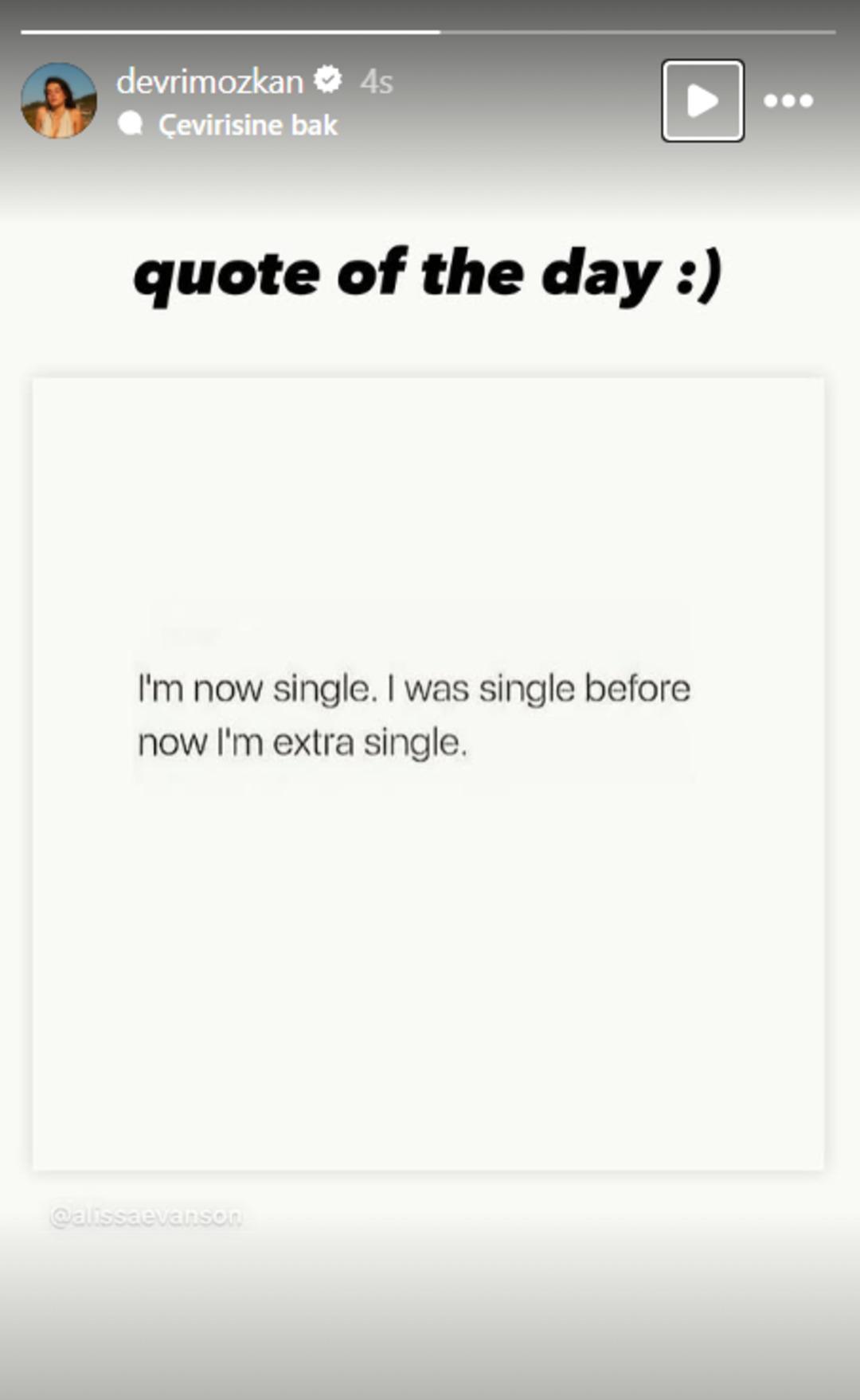The height and width of the screenshot is (1400, 860).
Task: Open the devrimozkan username link
Action: tap(209, 81)
